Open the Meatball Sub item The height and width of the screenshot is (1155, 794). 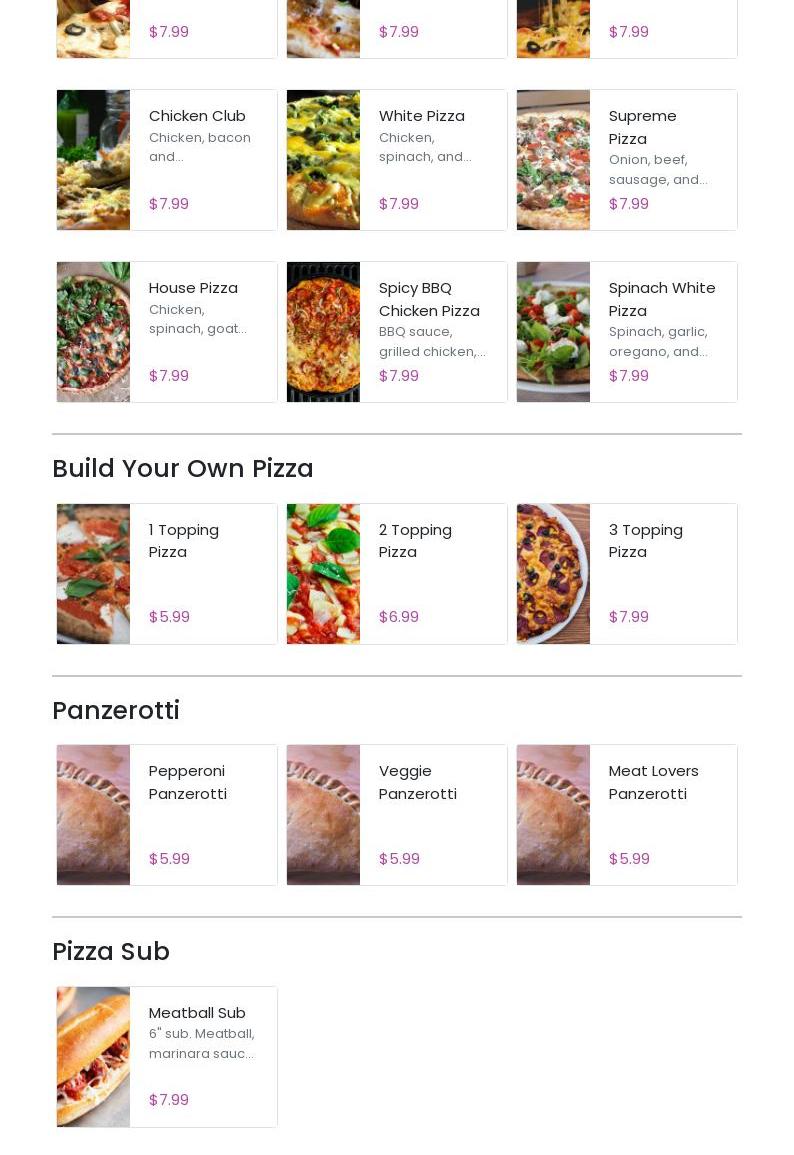click(167, 1057)
